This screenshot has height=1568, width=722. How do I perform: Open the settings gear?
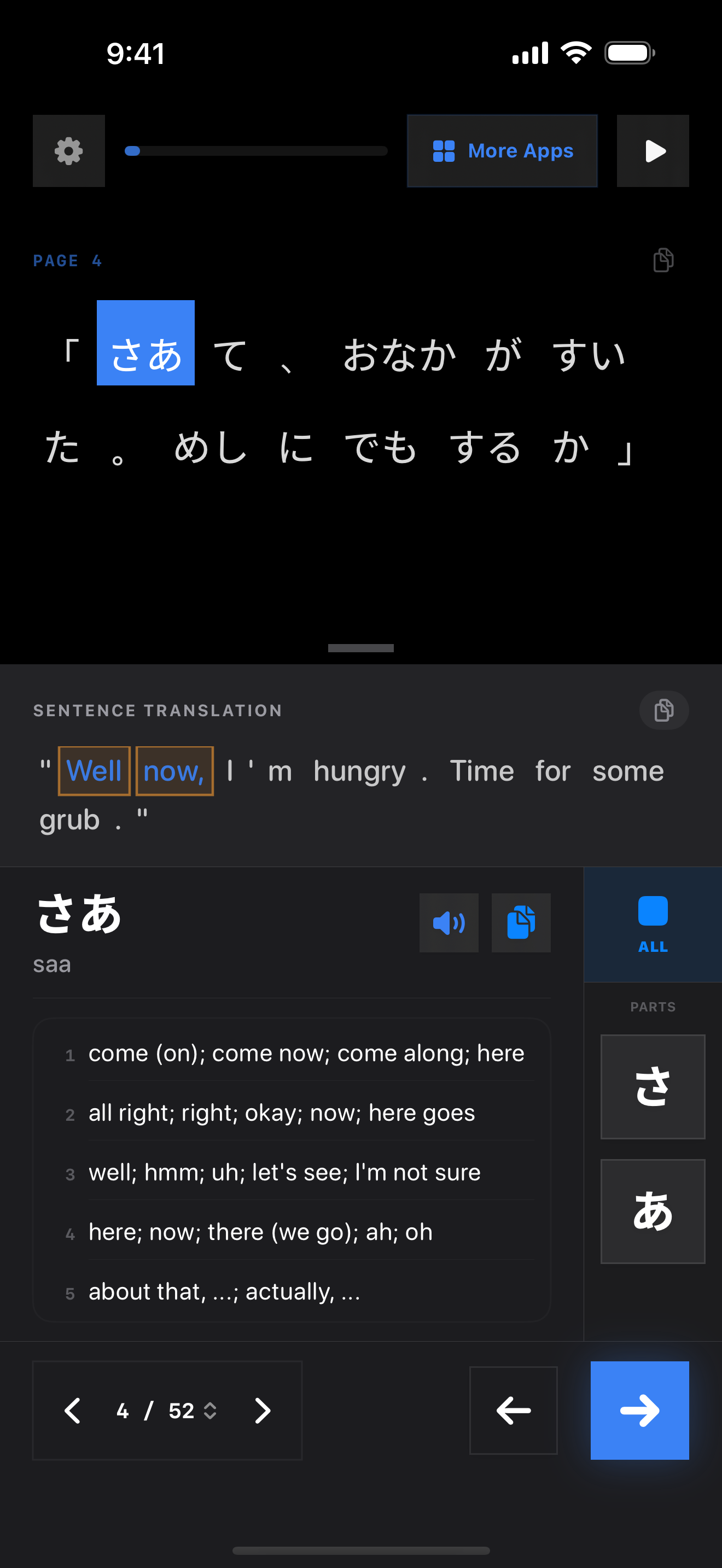pos(69,151)
